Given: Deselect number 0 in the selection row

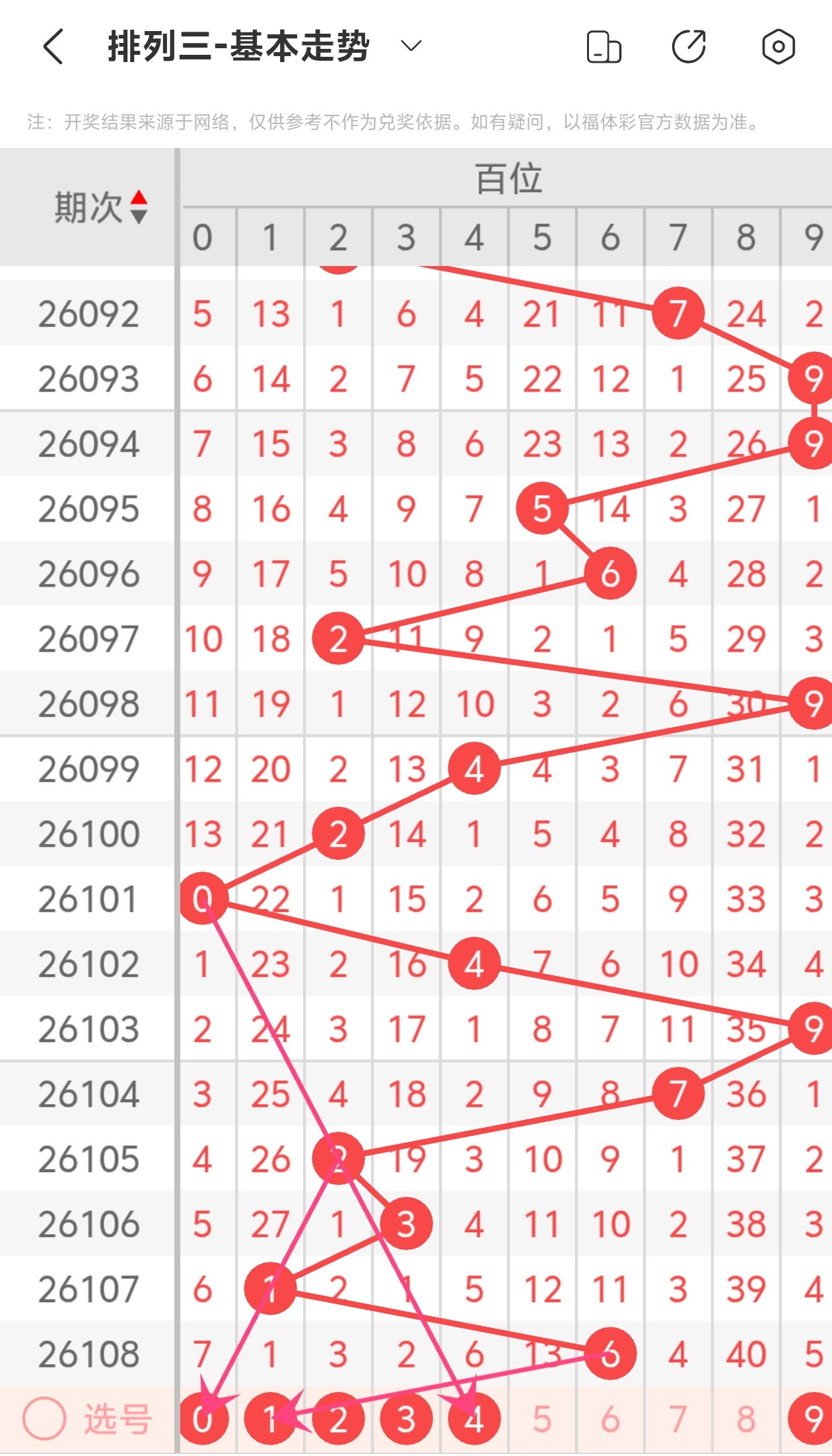Looking at the screenshot, I should click(x=203, y=1418).
